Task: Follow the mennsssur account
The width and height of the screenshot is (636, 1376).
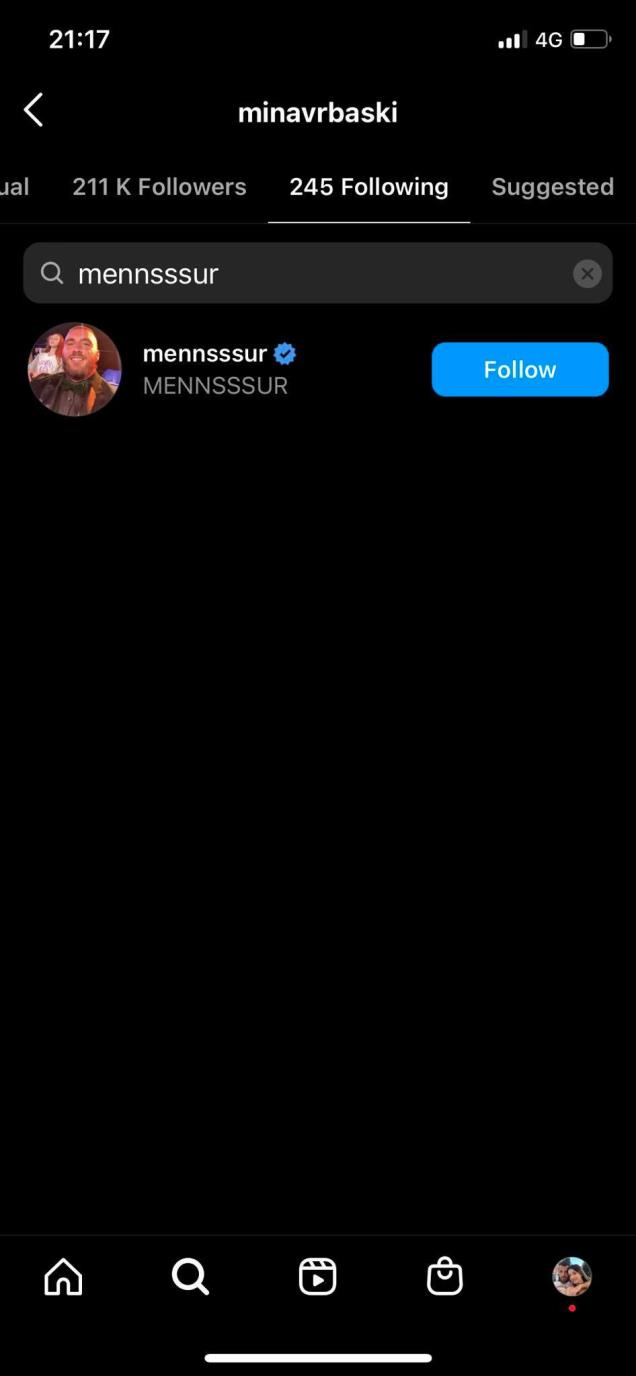Action: coord(520,369)
